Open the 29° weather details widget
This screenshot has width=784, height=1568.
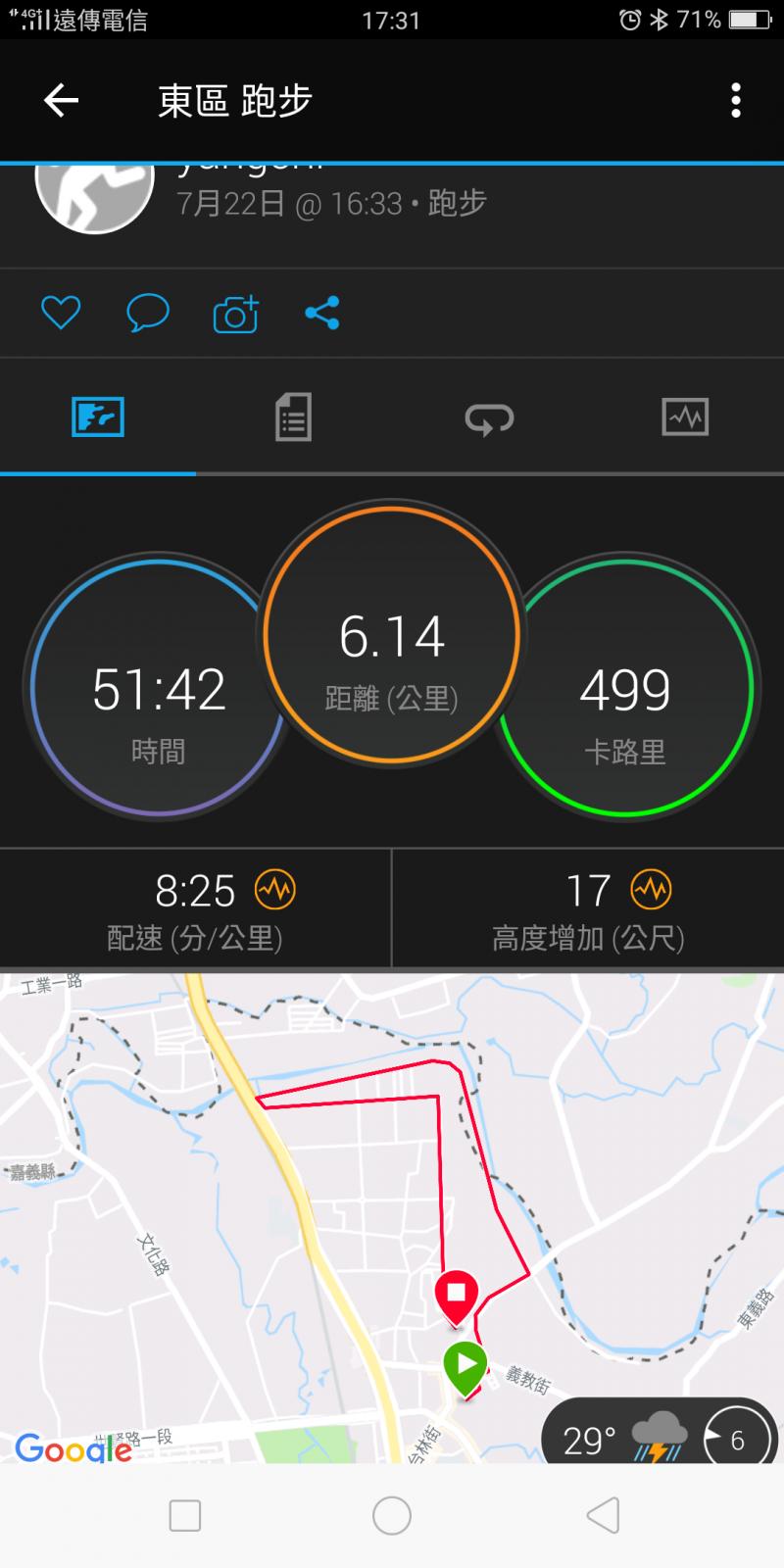(x=657, y=1439)
